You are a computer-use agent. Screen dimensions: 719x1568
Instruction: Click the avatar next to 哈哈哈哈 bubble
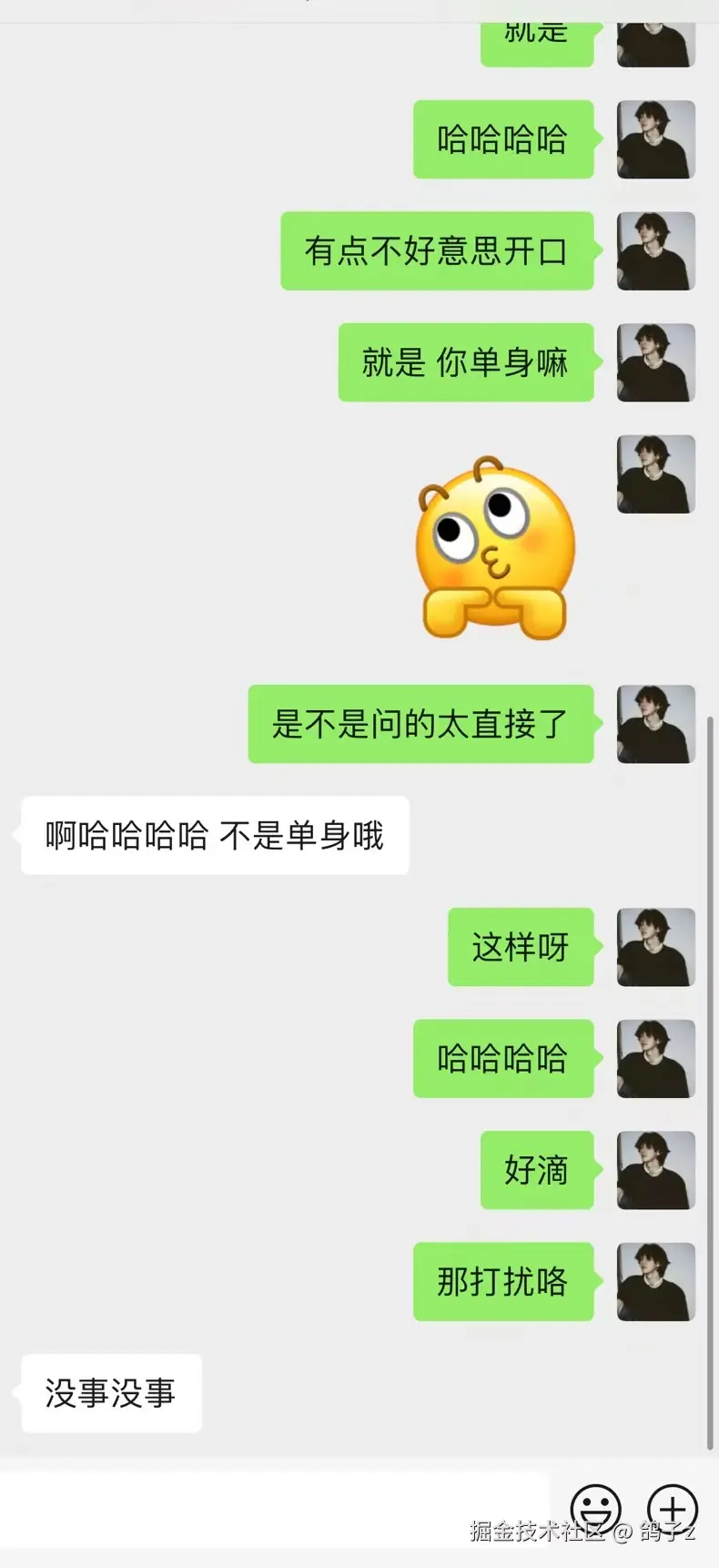point(655,141)
